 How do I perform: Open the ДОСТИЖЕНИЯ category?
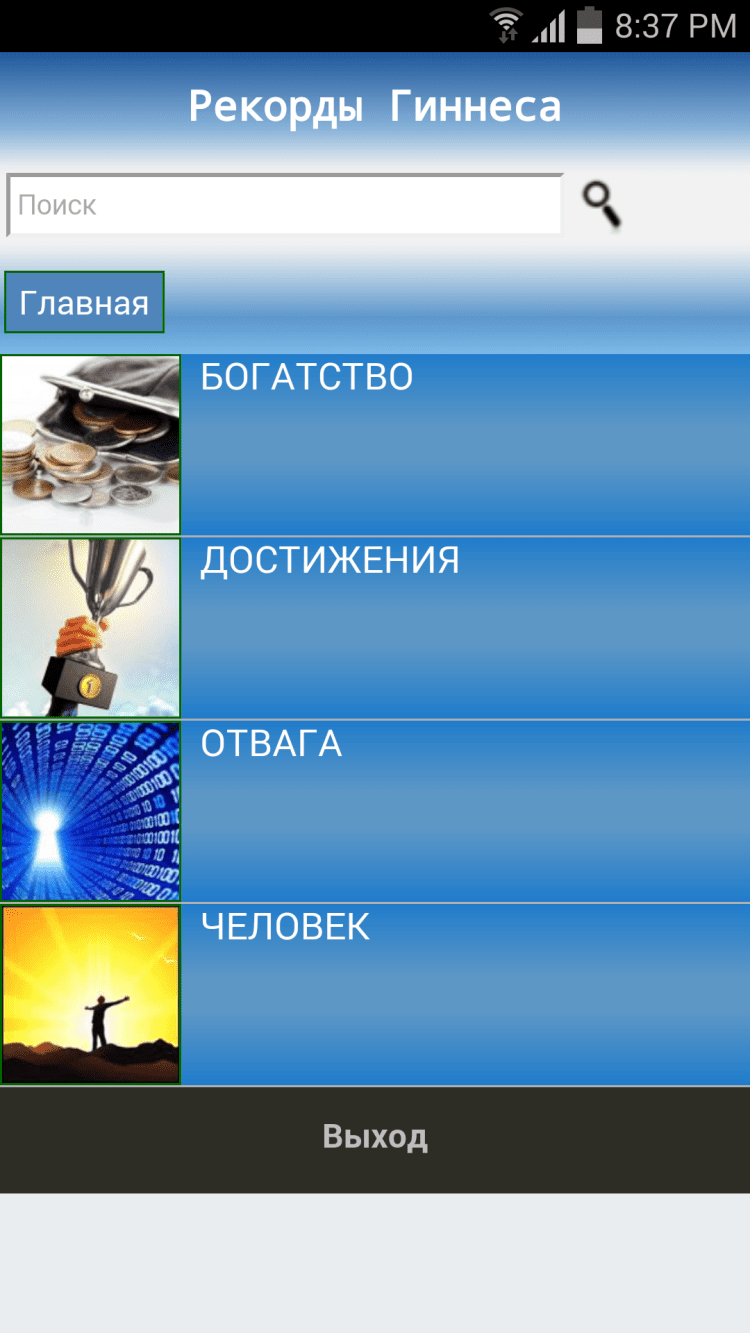(375, 628)
